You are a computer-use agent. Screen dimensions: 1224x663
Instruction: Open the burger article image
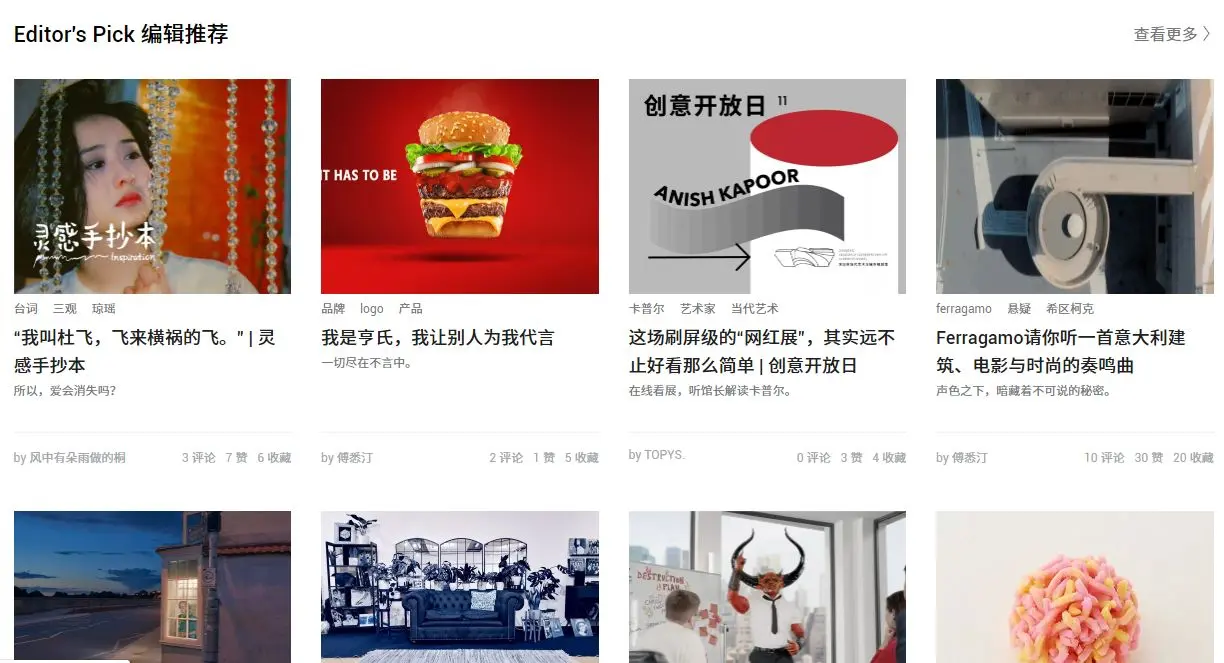pos(459,186)
